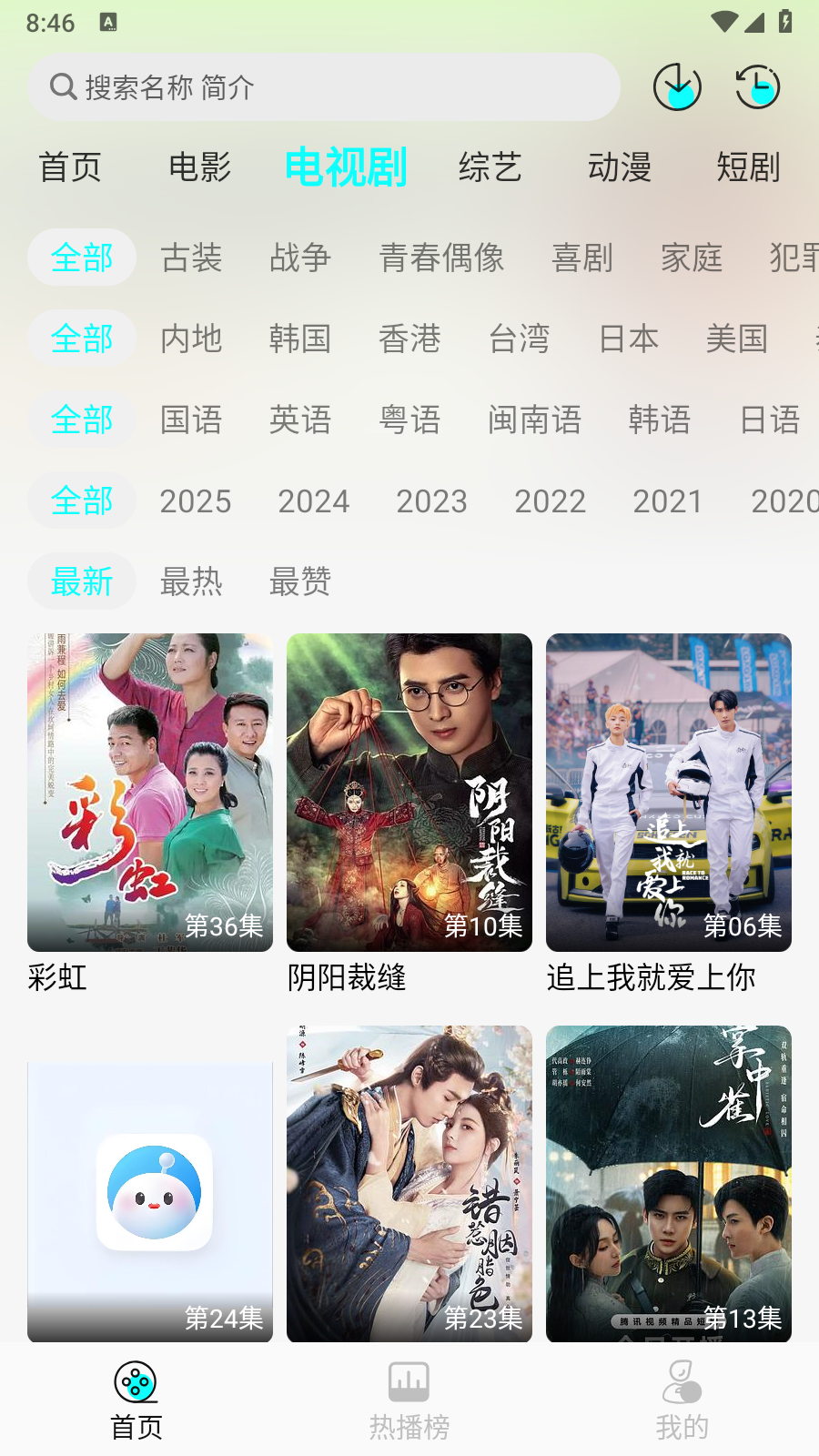Enable the 最赞 sorting

pyautogui.click(x=300, y=581)
